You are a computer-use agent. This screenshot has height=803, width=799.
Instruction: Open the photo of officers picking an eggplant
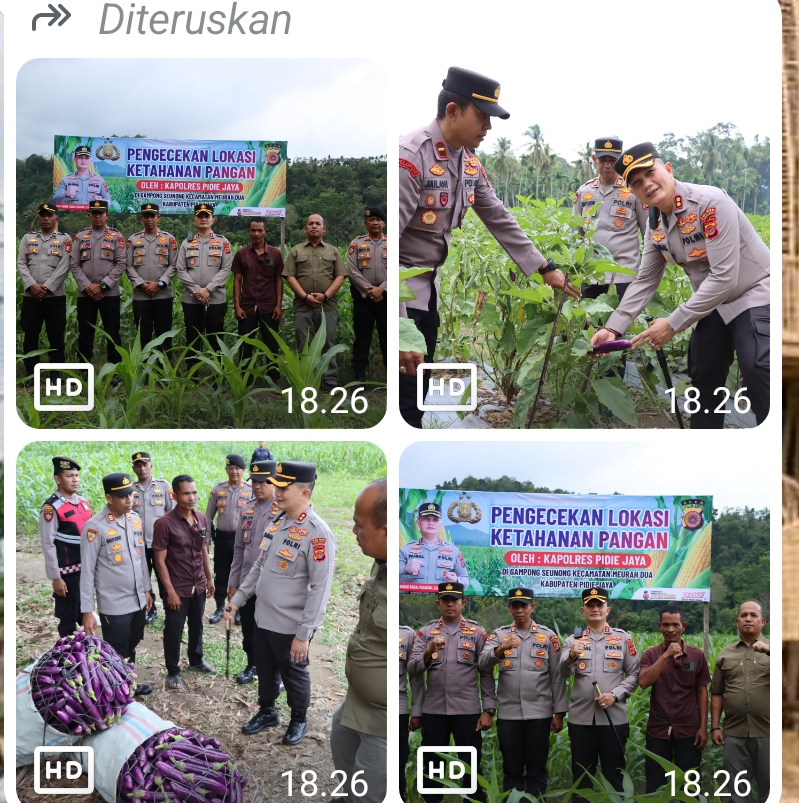(x=584, y=243)
